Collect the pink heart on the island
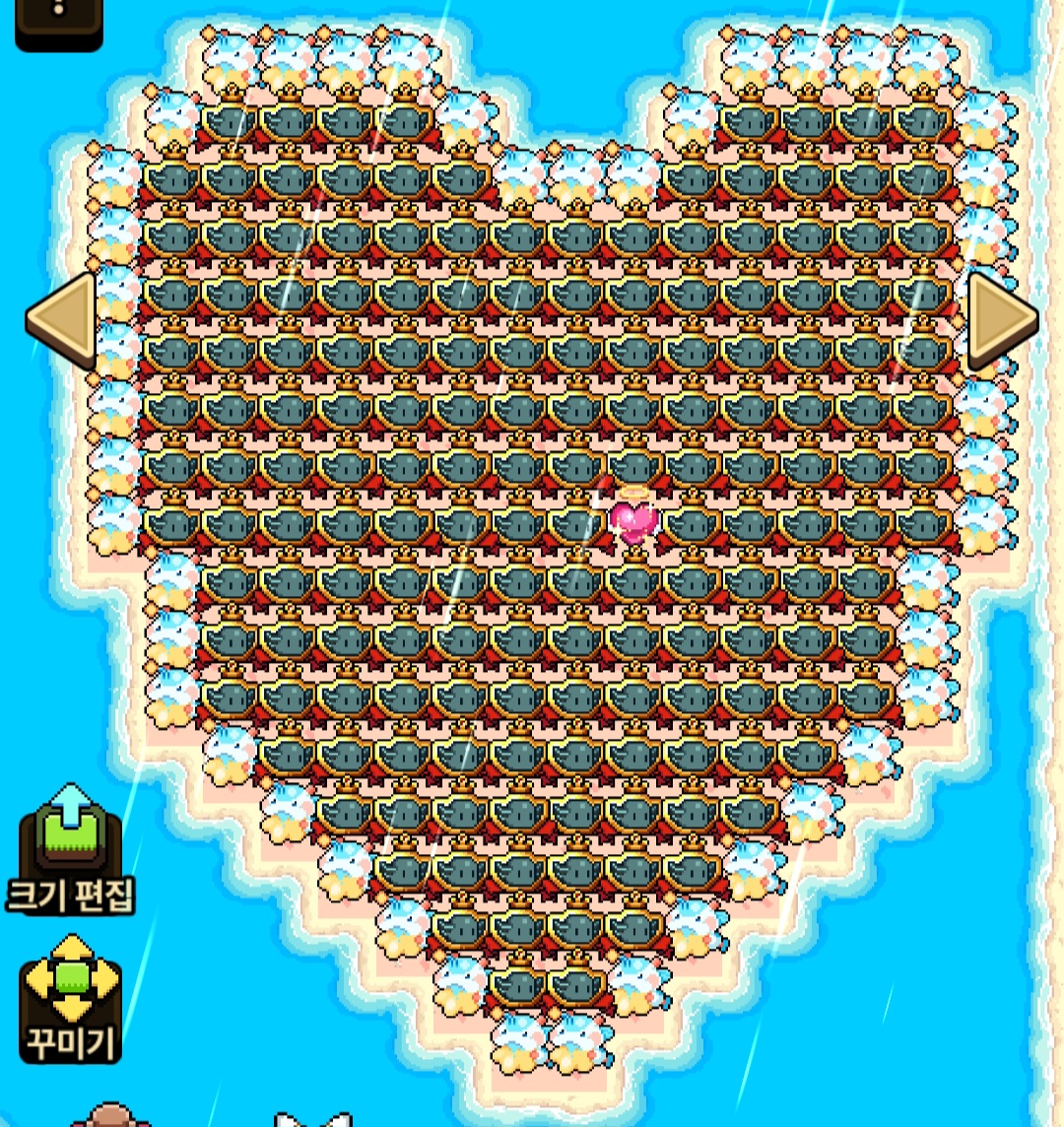This screenshot has width=1064, height=1127. click(633, 519)
